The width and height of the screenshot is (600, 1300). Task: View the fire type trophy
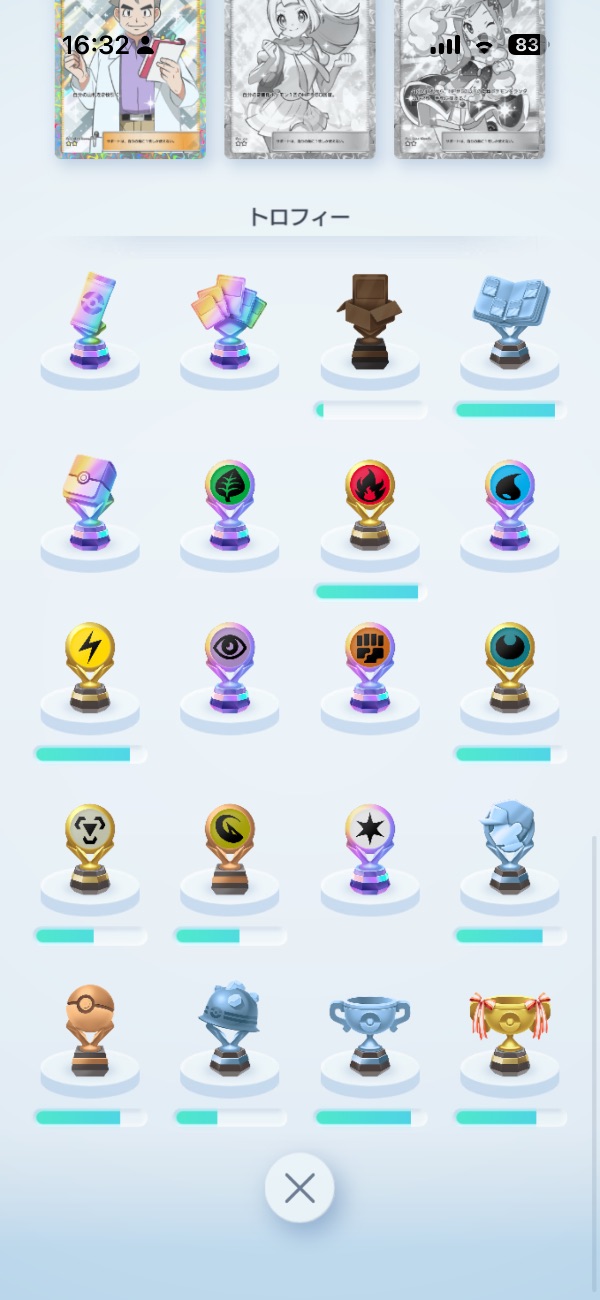(370, 505)
